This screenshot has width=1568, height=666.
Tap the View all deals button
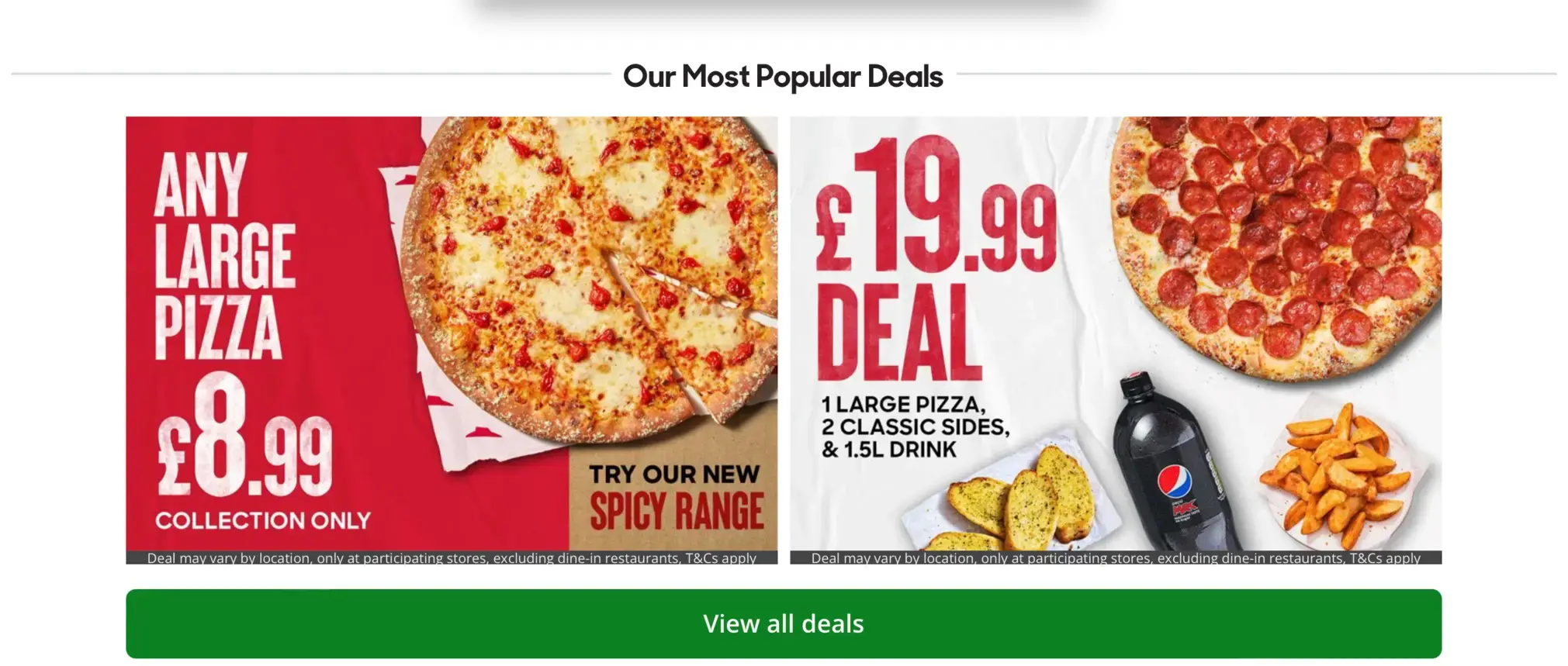pyautogui.click(x=783, y=623)
